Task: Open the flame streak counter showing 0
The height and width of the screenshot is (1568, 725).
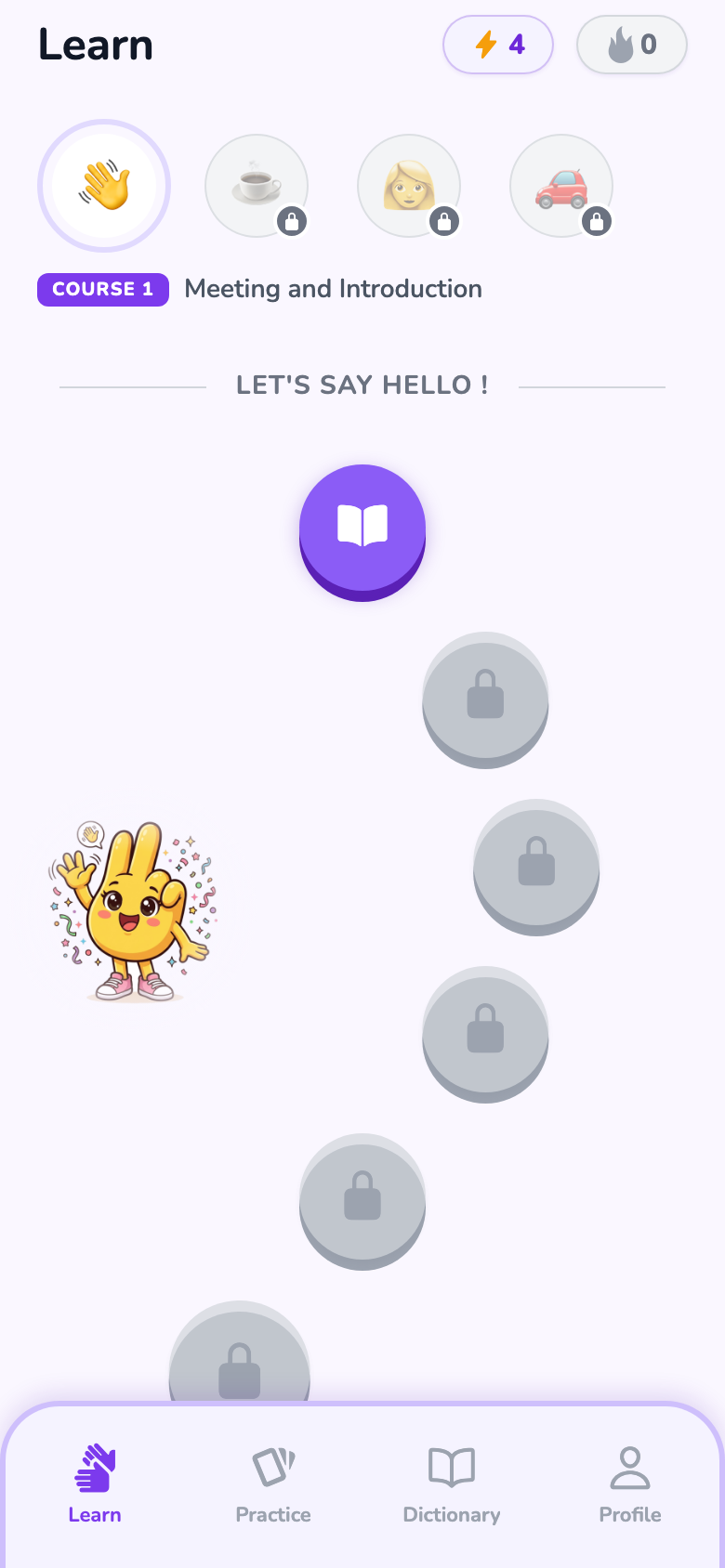Action: 632,45
